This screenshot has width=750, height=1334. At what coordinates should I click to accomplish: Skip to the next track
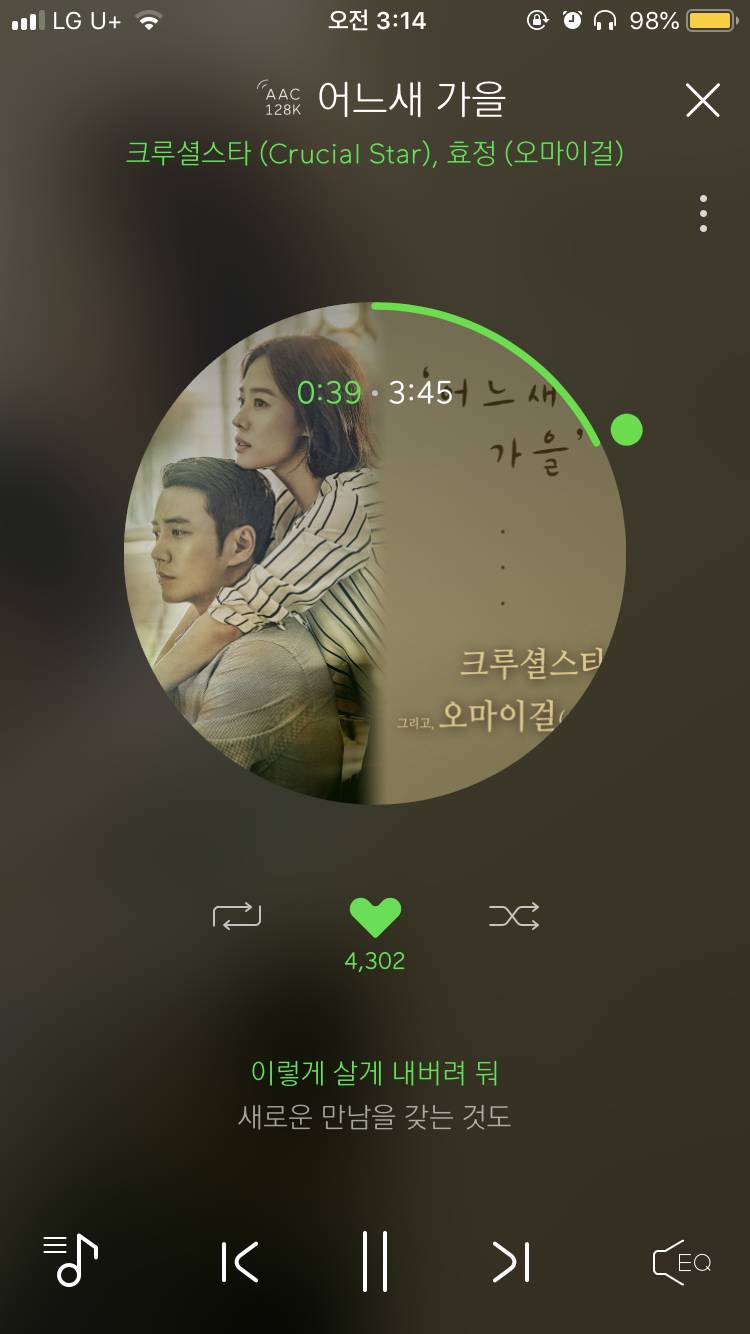[511, 1262]
